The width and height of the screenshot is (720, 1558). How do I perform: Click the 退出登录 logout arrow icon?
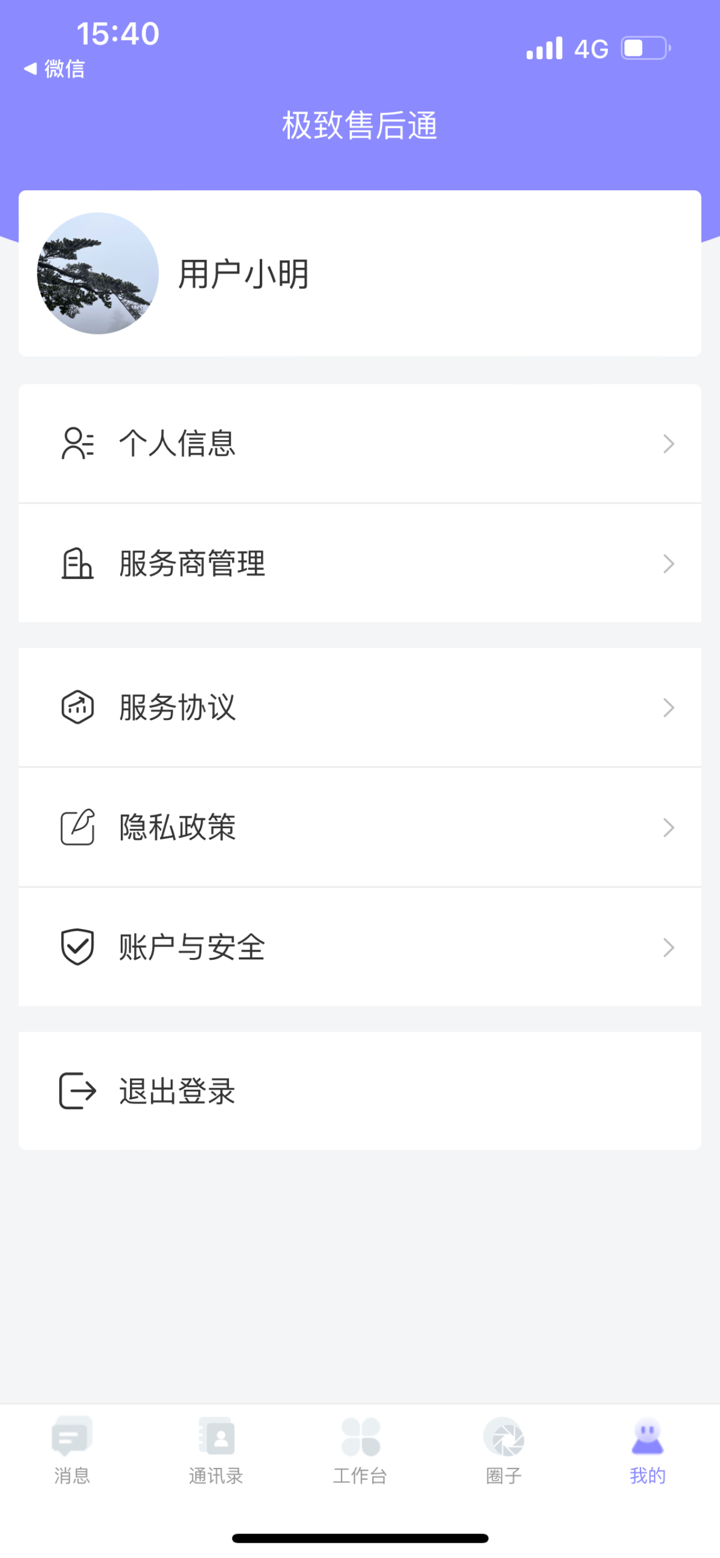click(x=76, y=1090)
